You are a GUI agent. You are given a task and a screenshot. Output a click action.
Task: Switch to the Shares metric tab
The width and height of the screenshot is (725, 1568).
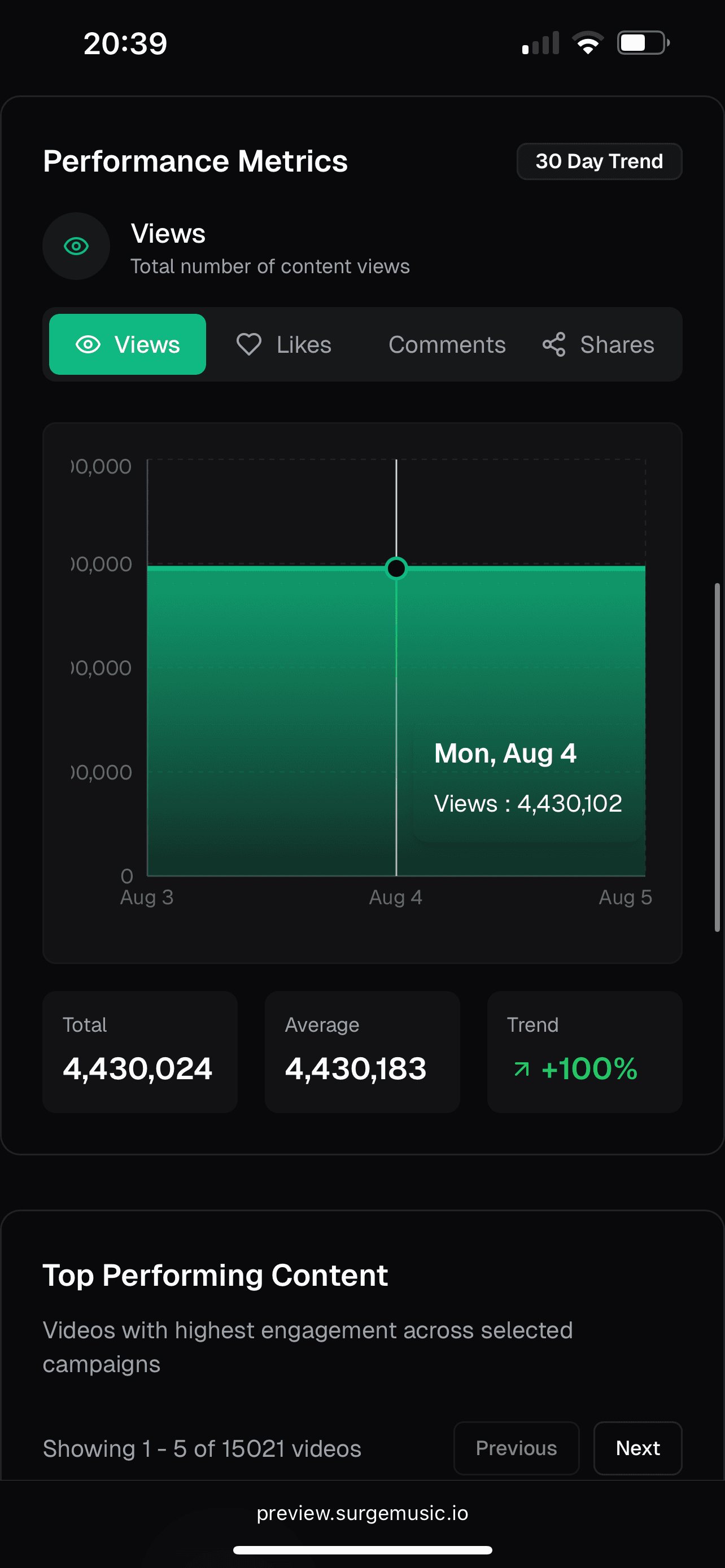(598, 344)
